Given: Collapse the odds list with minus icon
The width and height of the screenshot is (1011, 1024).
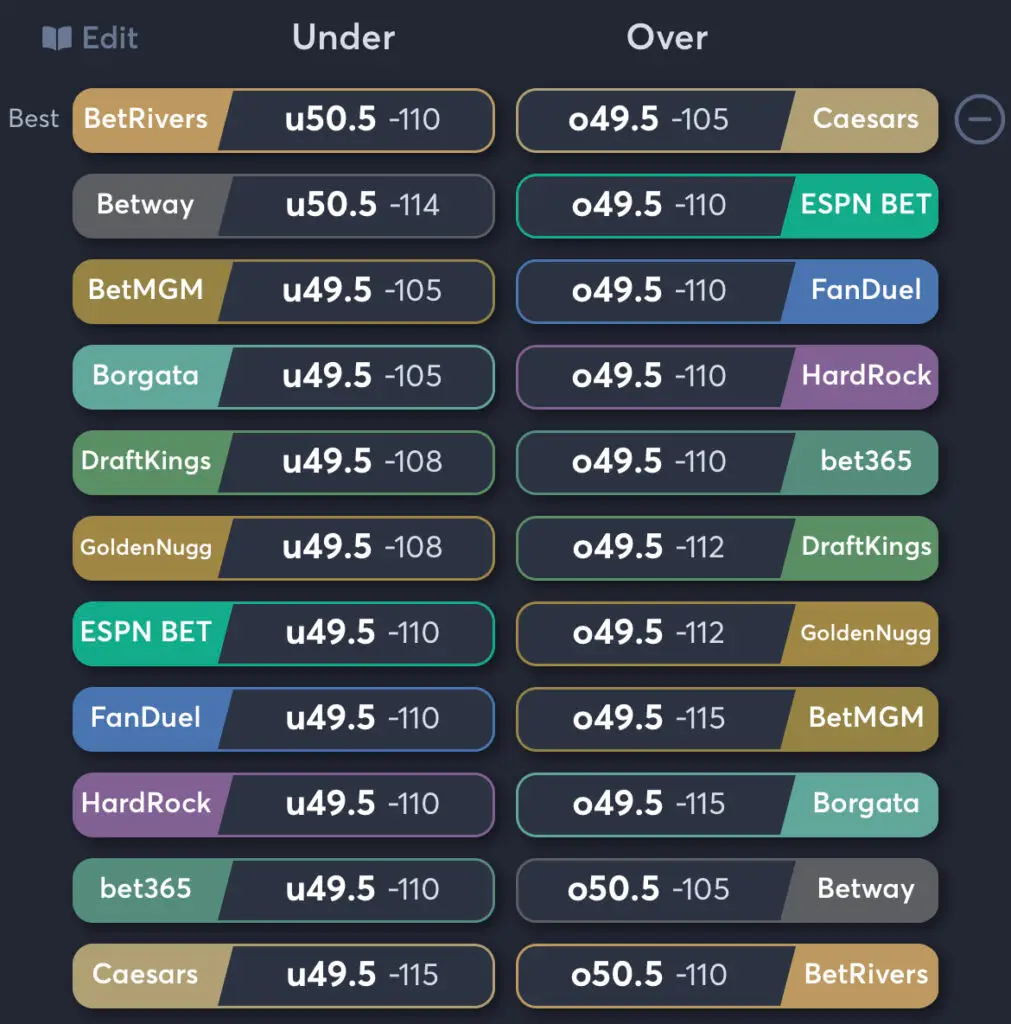Looking at the screenshot, I should (979, 120).
